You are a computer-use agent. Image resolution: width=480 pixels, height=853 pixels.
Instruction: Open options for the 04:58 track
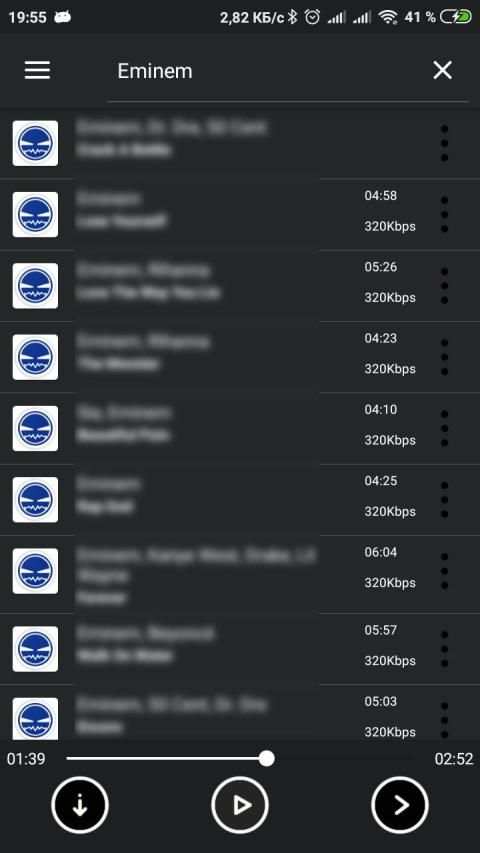tap(445, 214)
